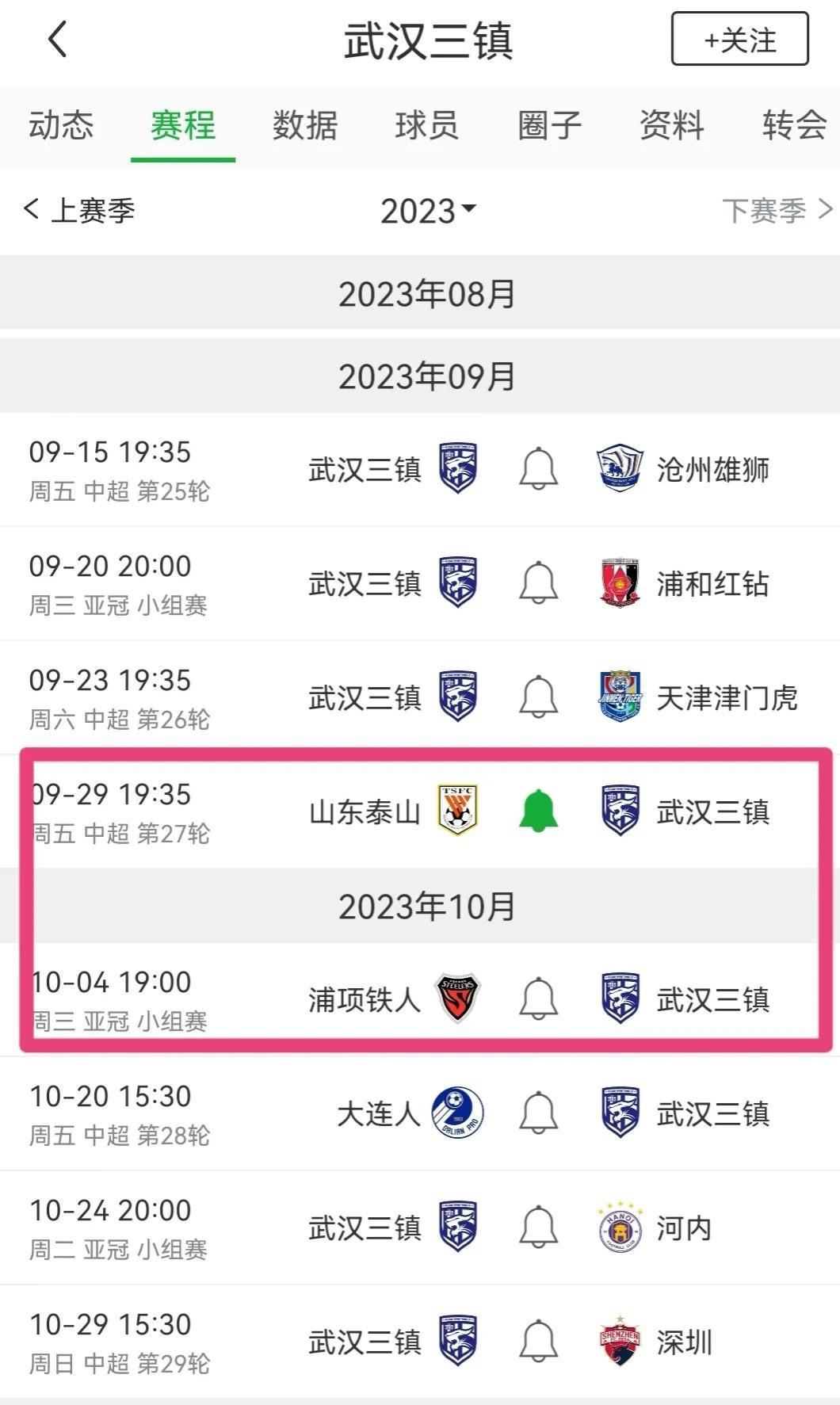The width and height of the screenshot is (840, 1405).
Task: Switch to the 动态 tab
Action: [61, 125]
